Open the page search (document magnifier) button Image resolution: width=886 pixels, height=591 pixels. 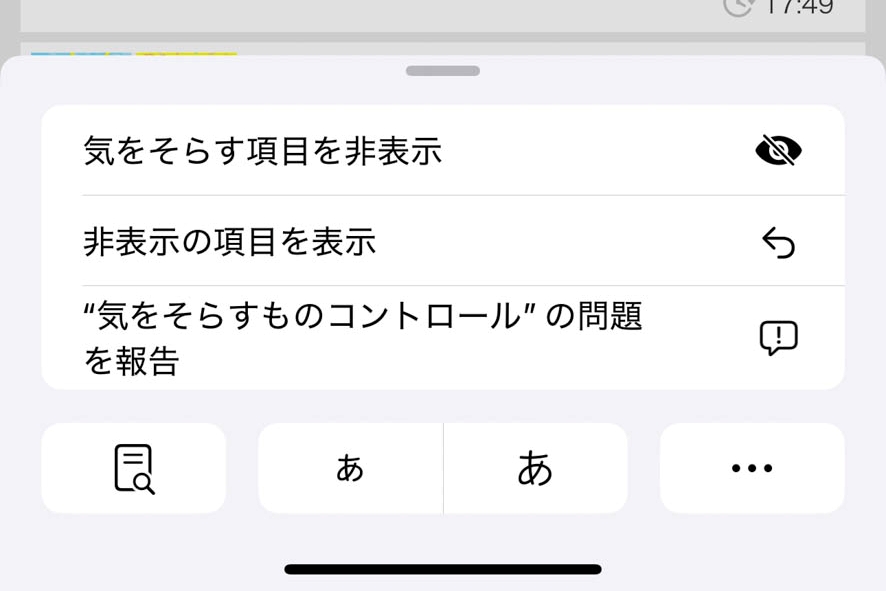pyautogui.click(x=133, y=468)
